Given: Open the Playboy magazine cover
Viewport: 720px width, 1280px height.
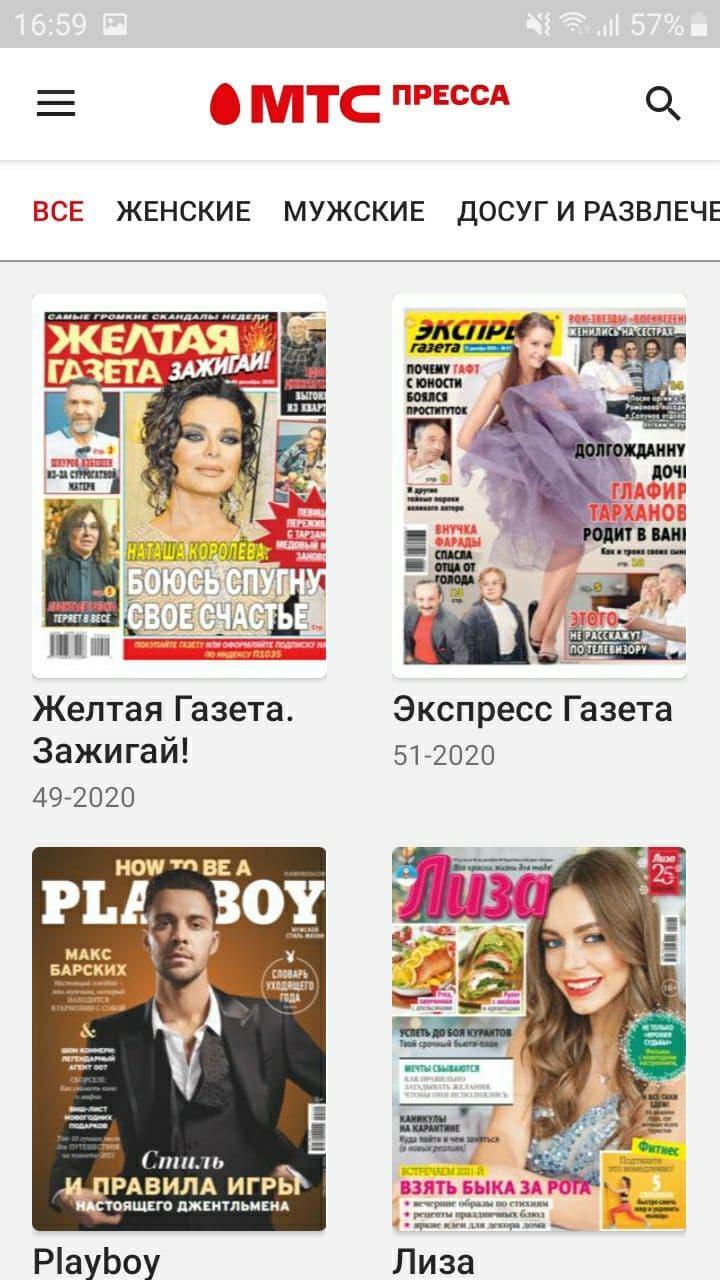Looking at the screenshot, I should point(178,1035).
